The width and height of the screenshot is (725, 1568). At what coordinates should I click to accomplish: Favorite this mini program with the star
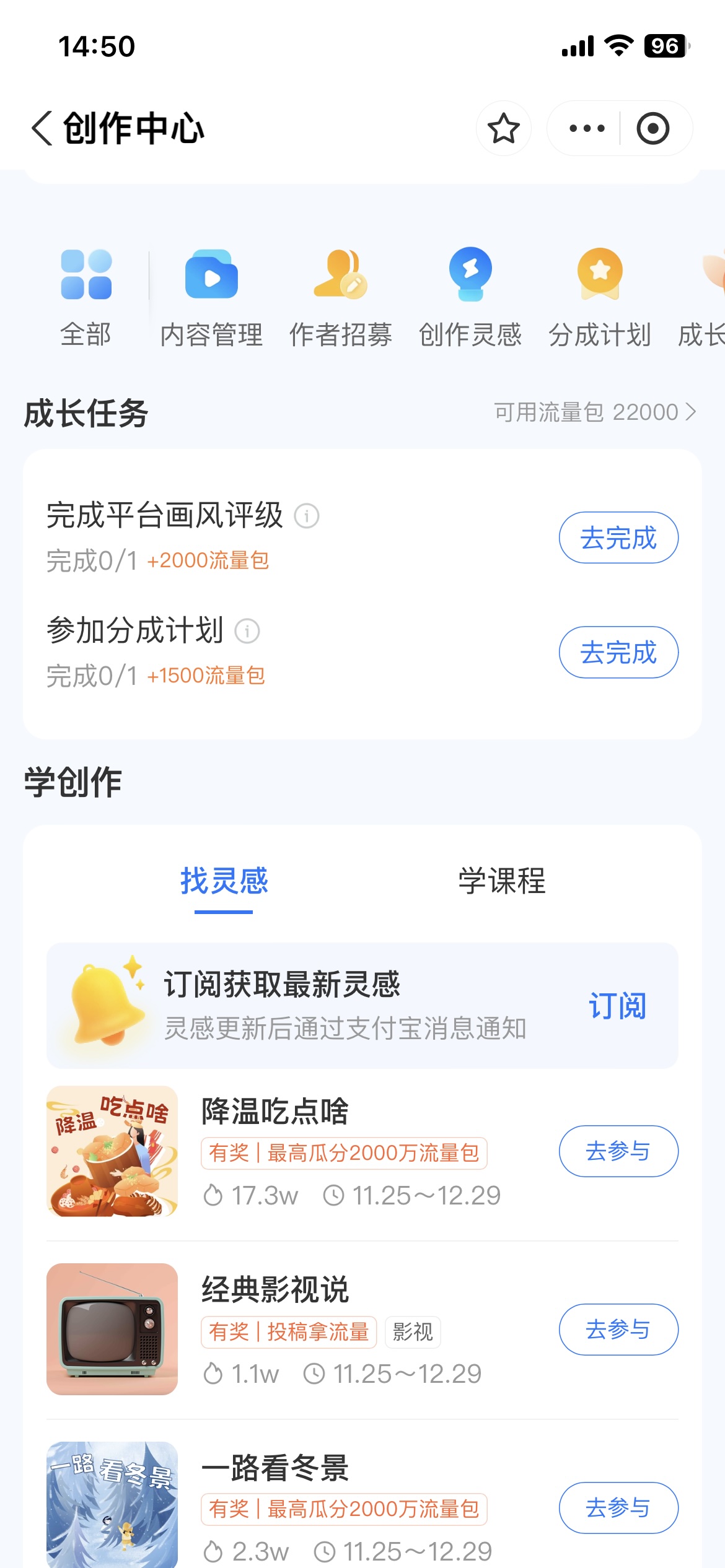pyautogui.click(x=503, y=129)
